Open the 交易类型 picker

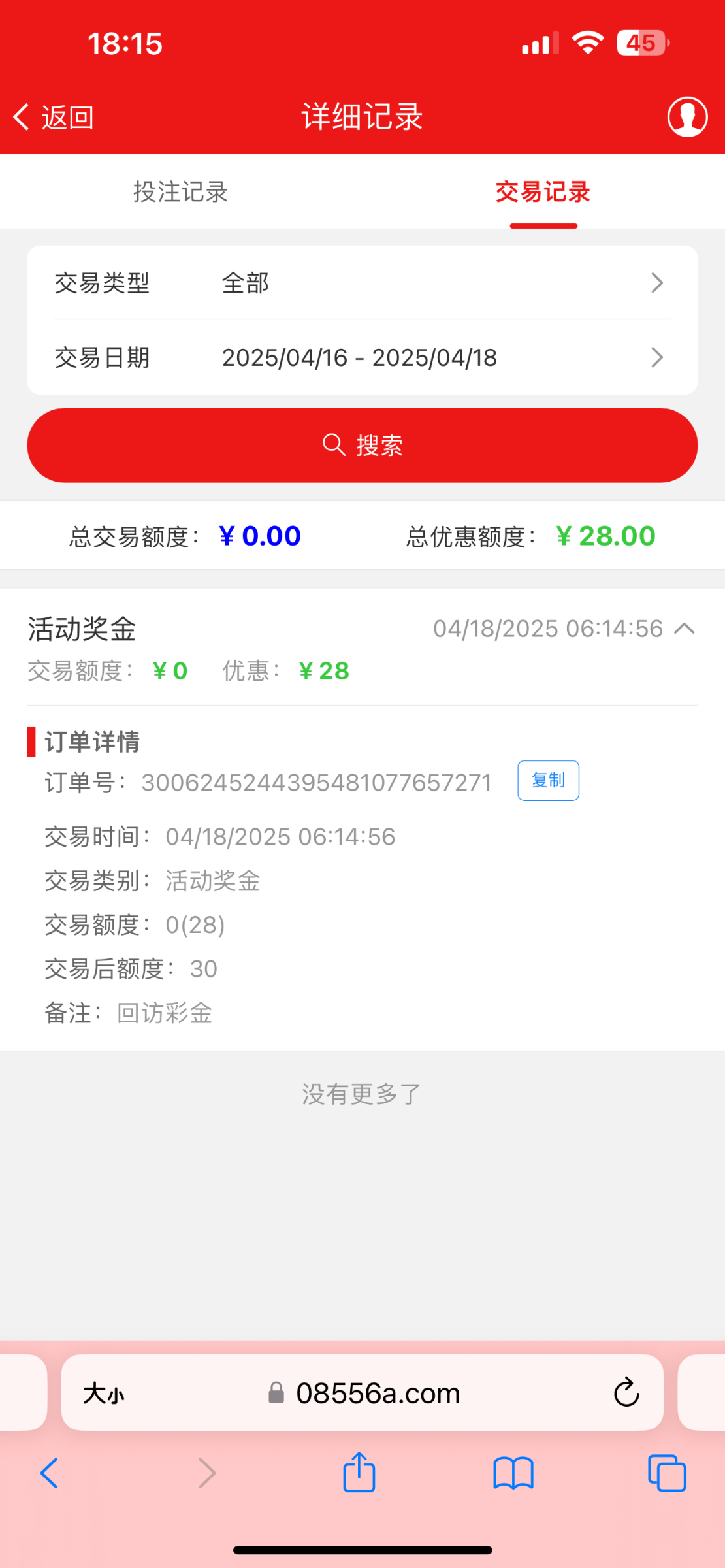pos(362,283)
